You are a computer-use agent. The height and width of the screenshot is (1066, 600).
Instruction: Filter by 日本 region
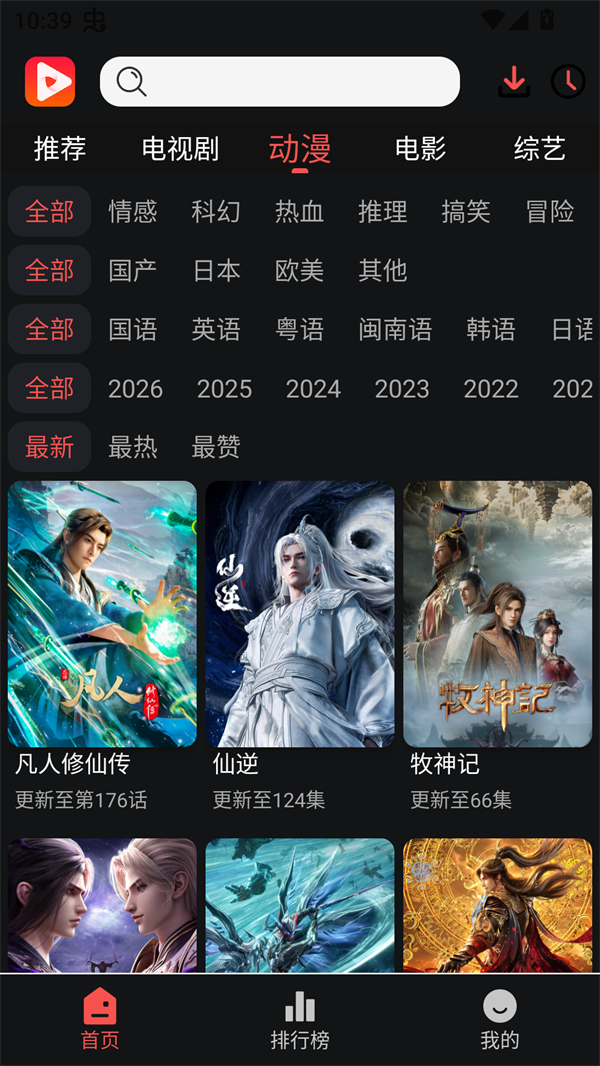[216, 270]
